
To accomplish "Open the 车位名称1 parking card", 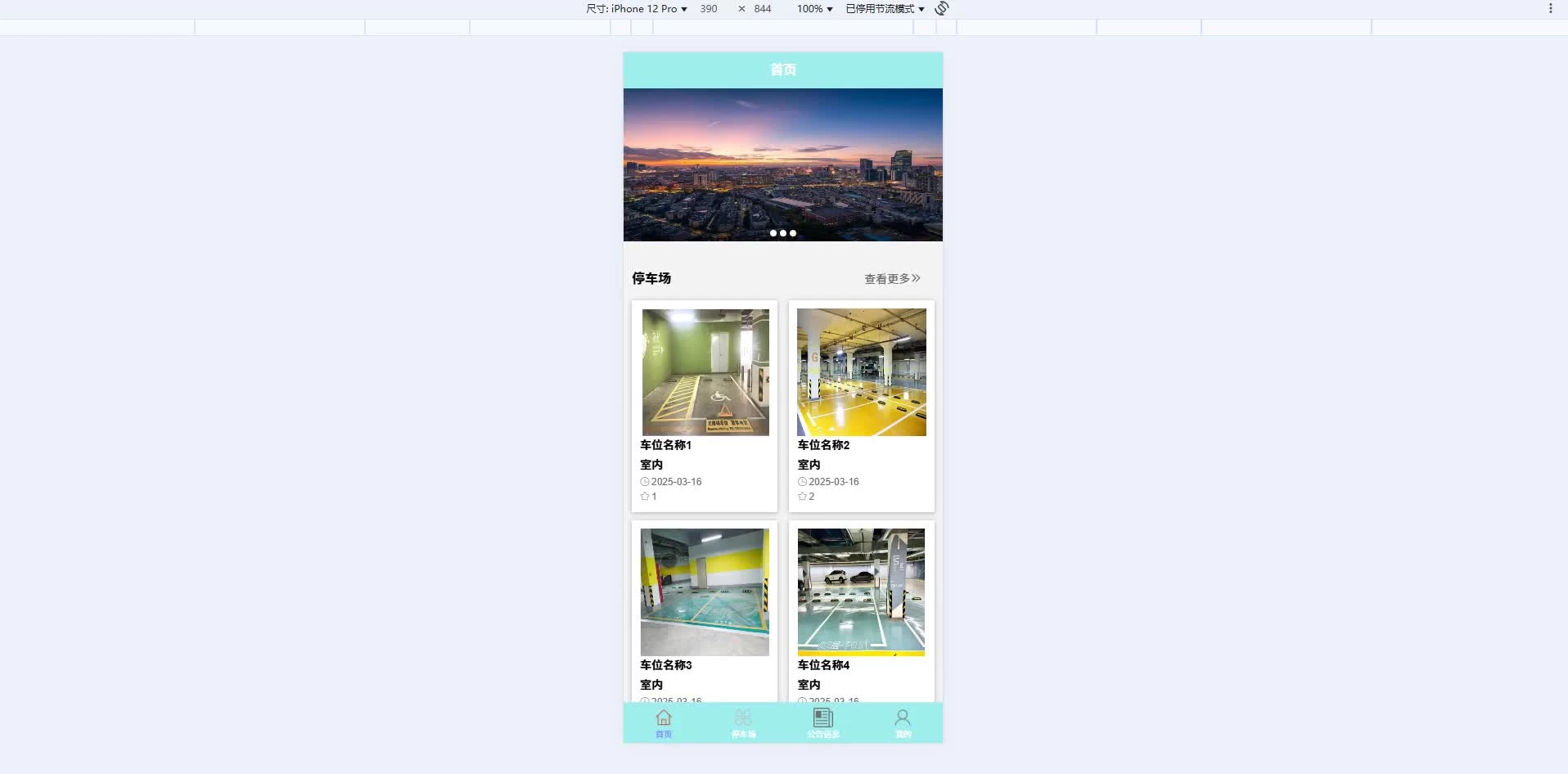I will (x=705, y=406).
